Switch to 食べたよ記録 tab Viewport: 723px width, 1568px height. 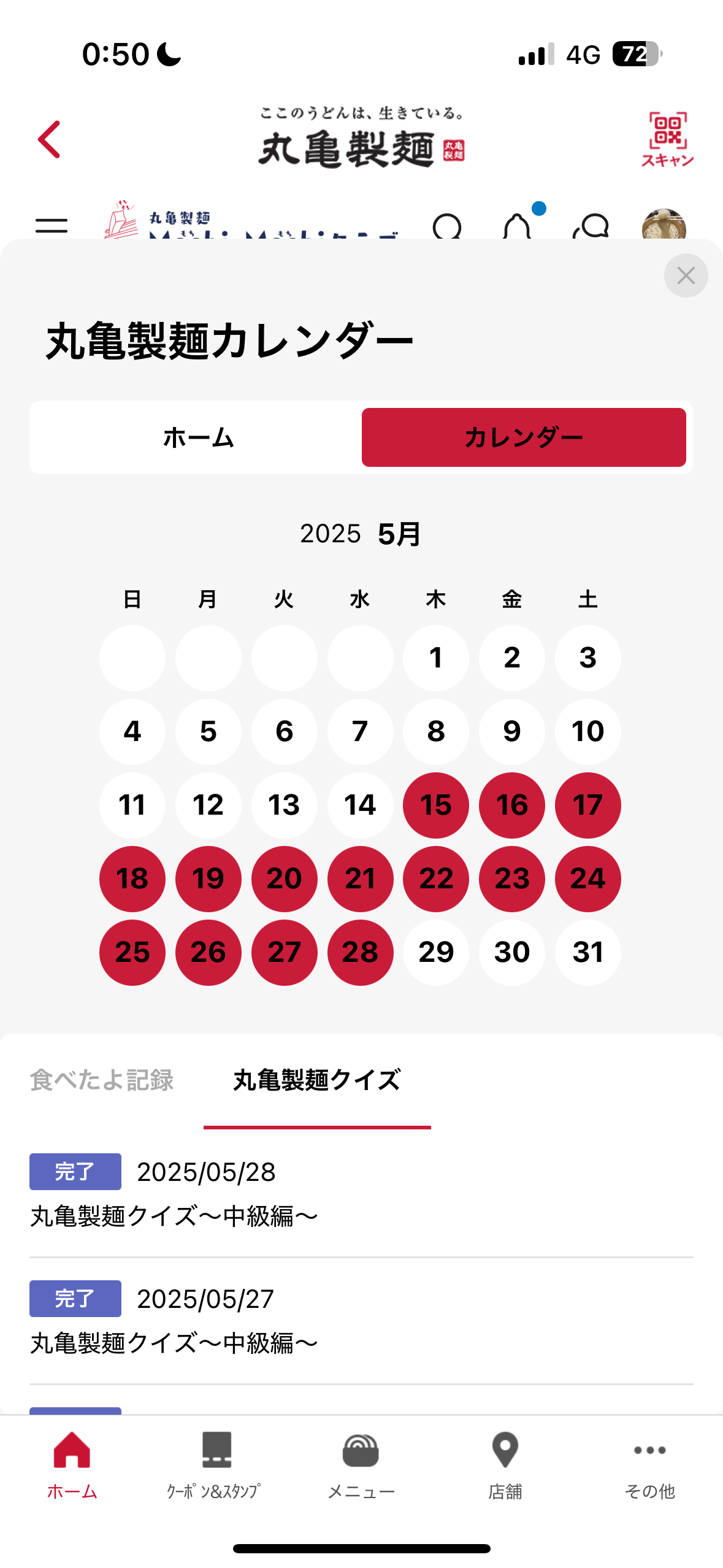click(102, 1080)
